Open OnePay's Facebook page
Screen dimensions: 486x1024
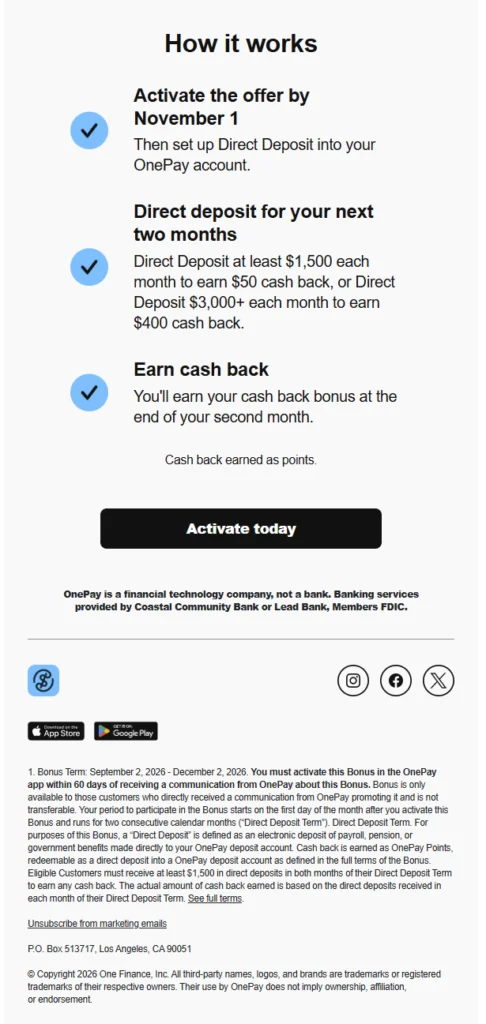click(396, 680)
